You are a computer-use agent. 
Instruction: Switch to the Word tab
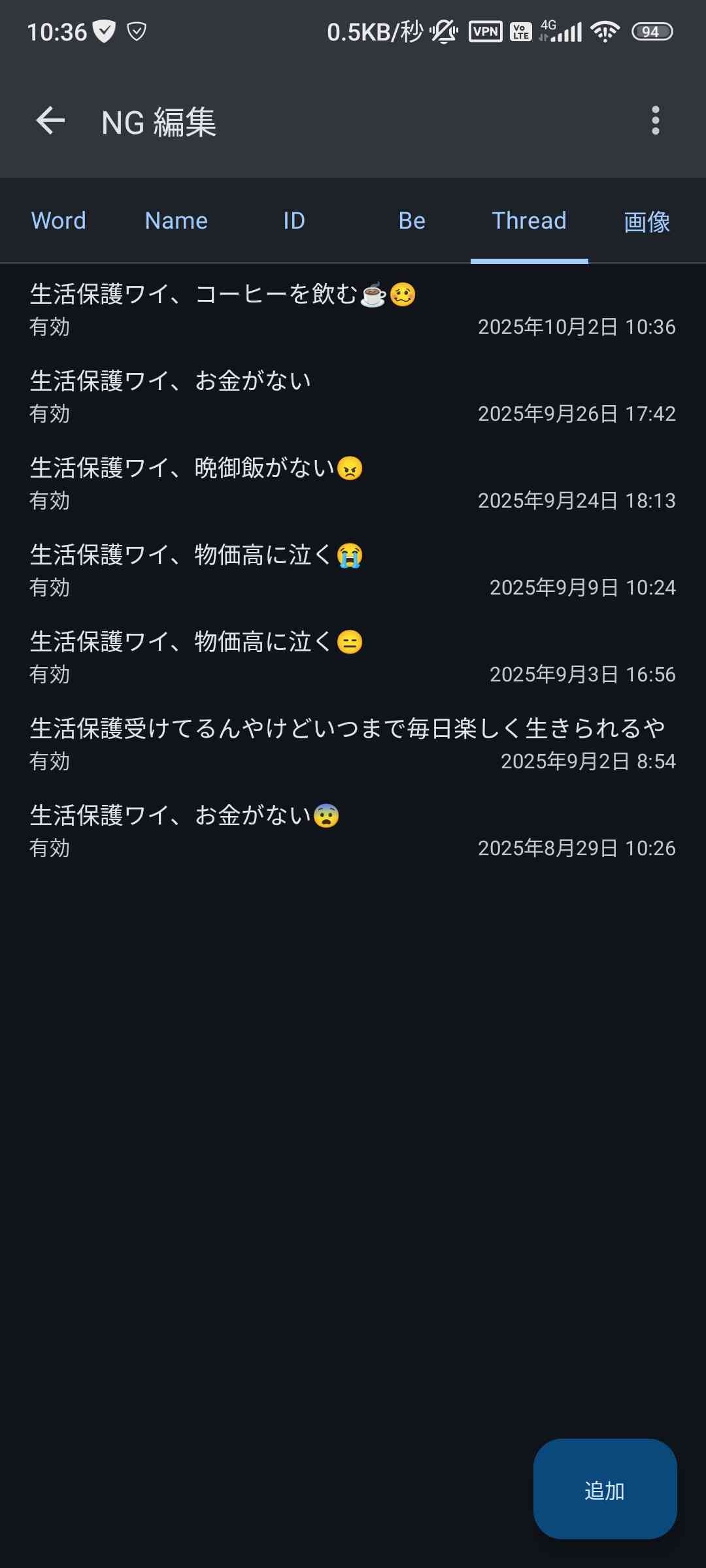(59, 221)
